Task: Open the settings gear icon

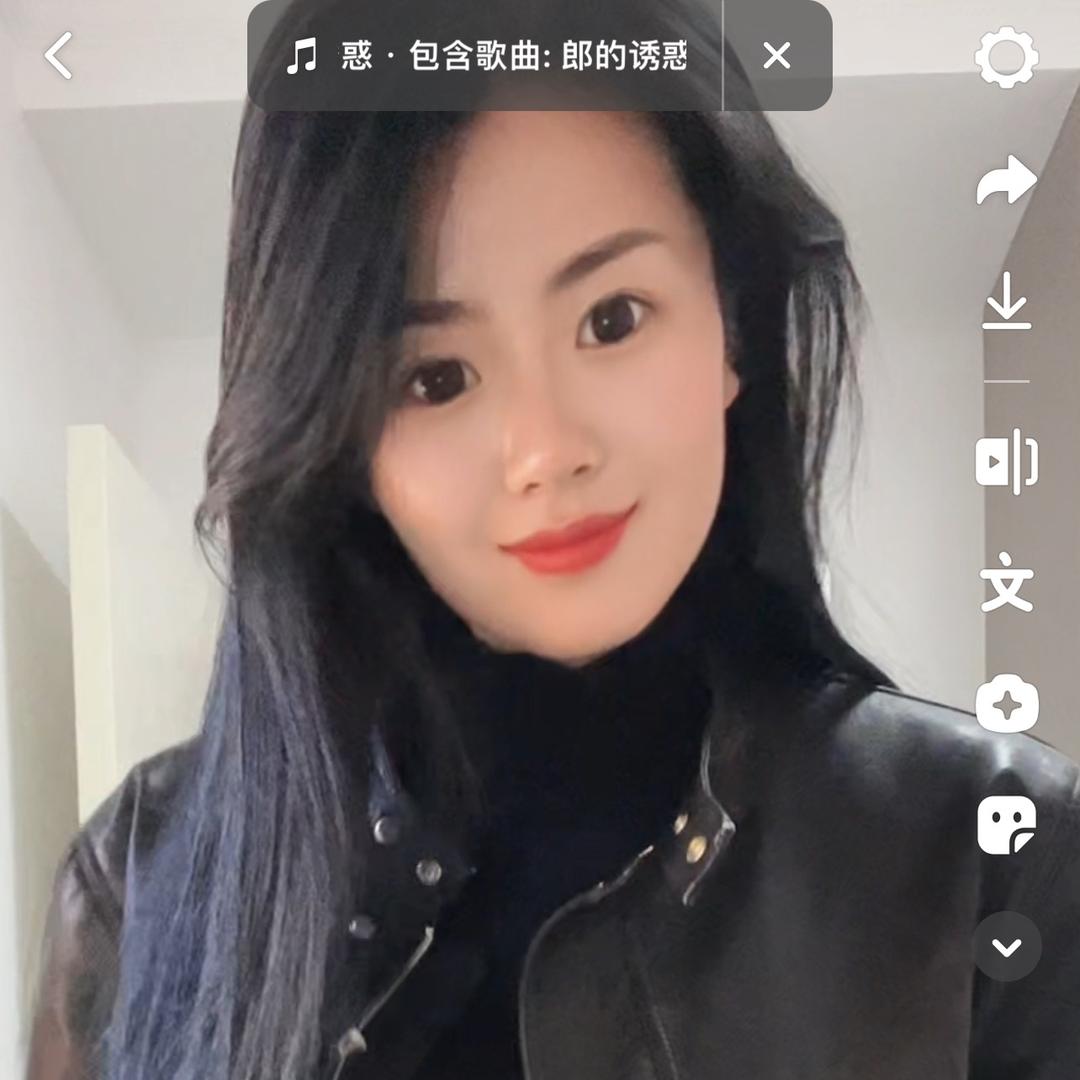Action: [1006, 58]
